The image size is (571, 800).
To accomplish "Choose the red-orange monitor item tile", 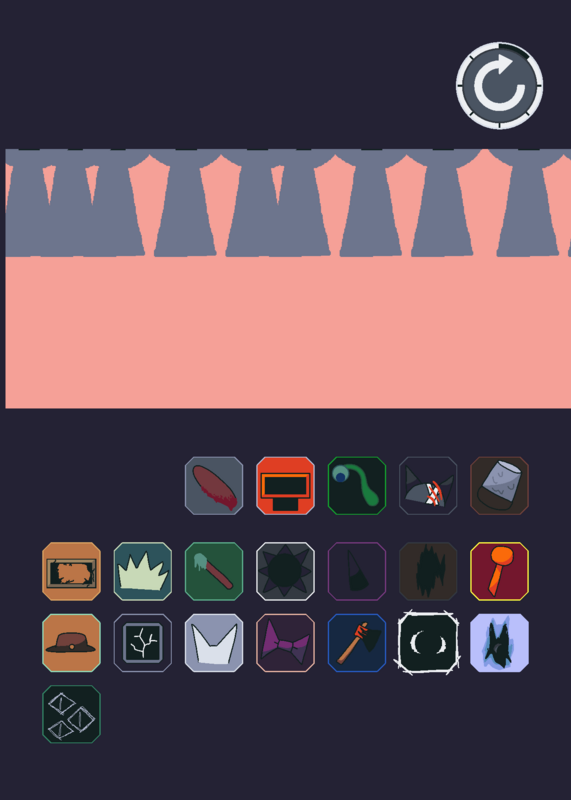I will click(x=285, y=486).
